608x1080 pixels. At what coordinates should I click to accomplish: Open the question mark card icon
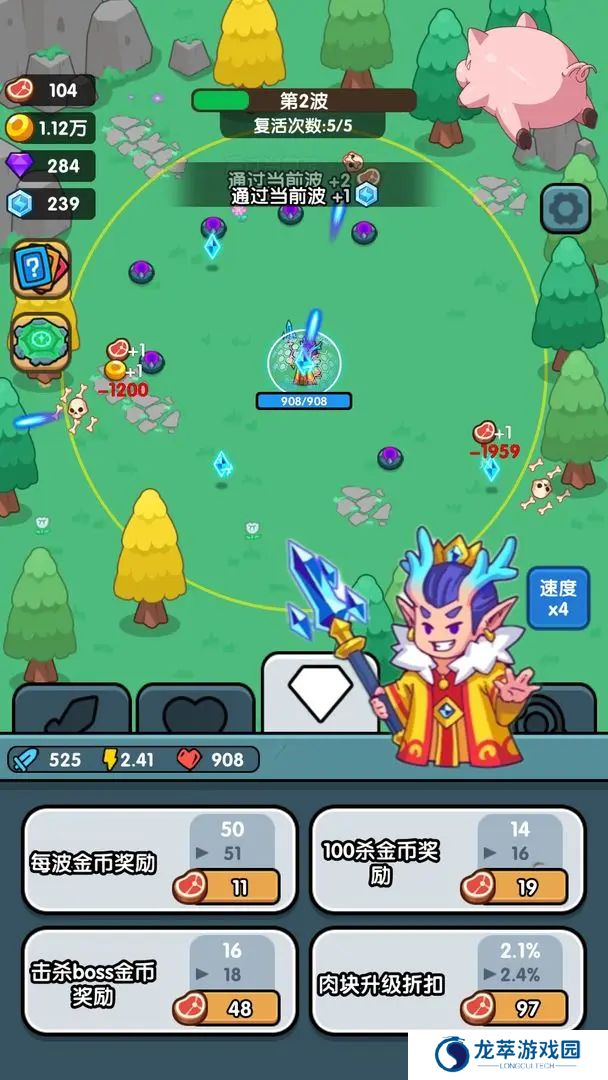pyautogui.click(x=40, y=268)
